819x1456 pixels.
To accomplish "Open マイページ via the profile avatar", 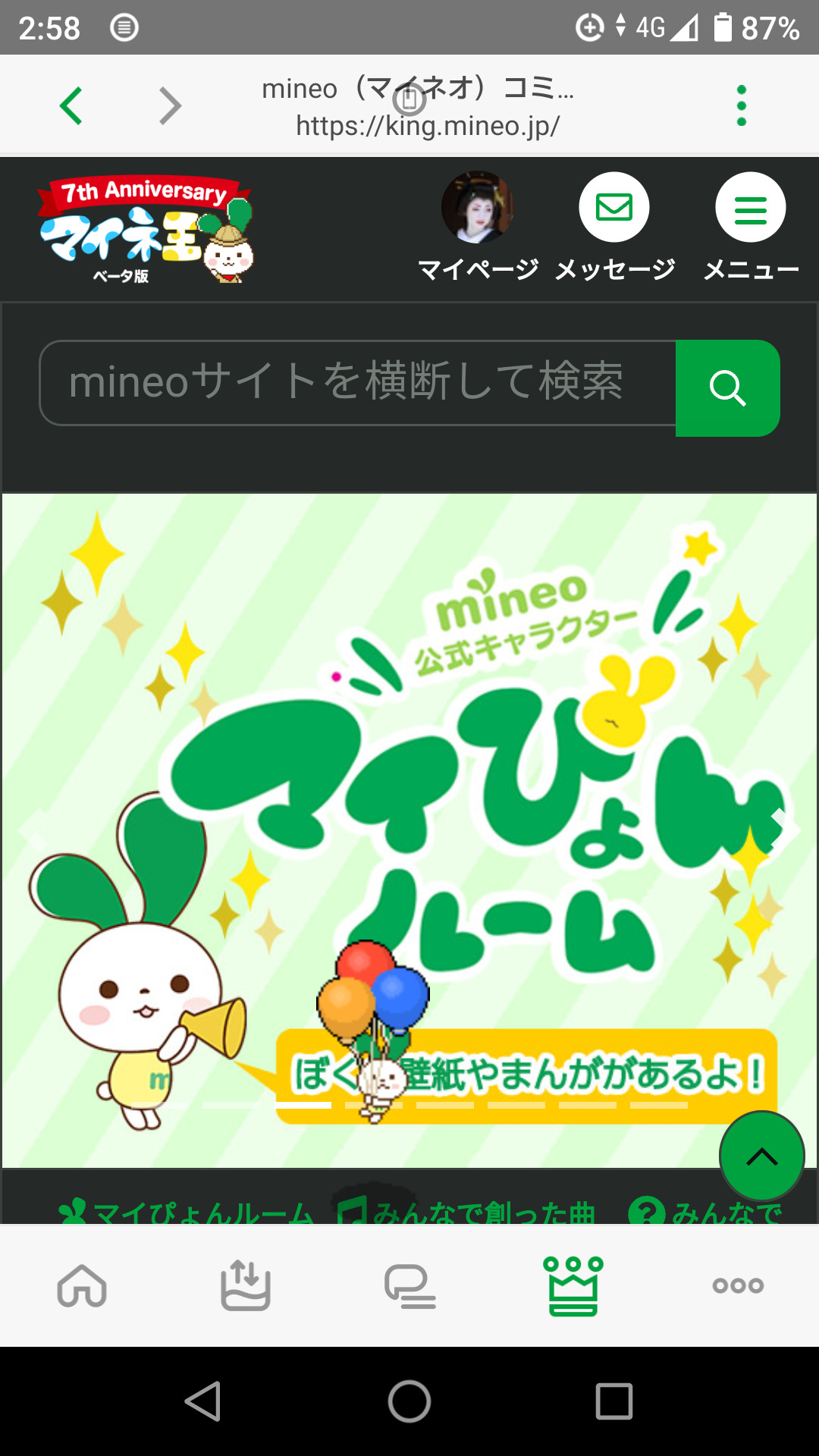I will tap(479, 206).
